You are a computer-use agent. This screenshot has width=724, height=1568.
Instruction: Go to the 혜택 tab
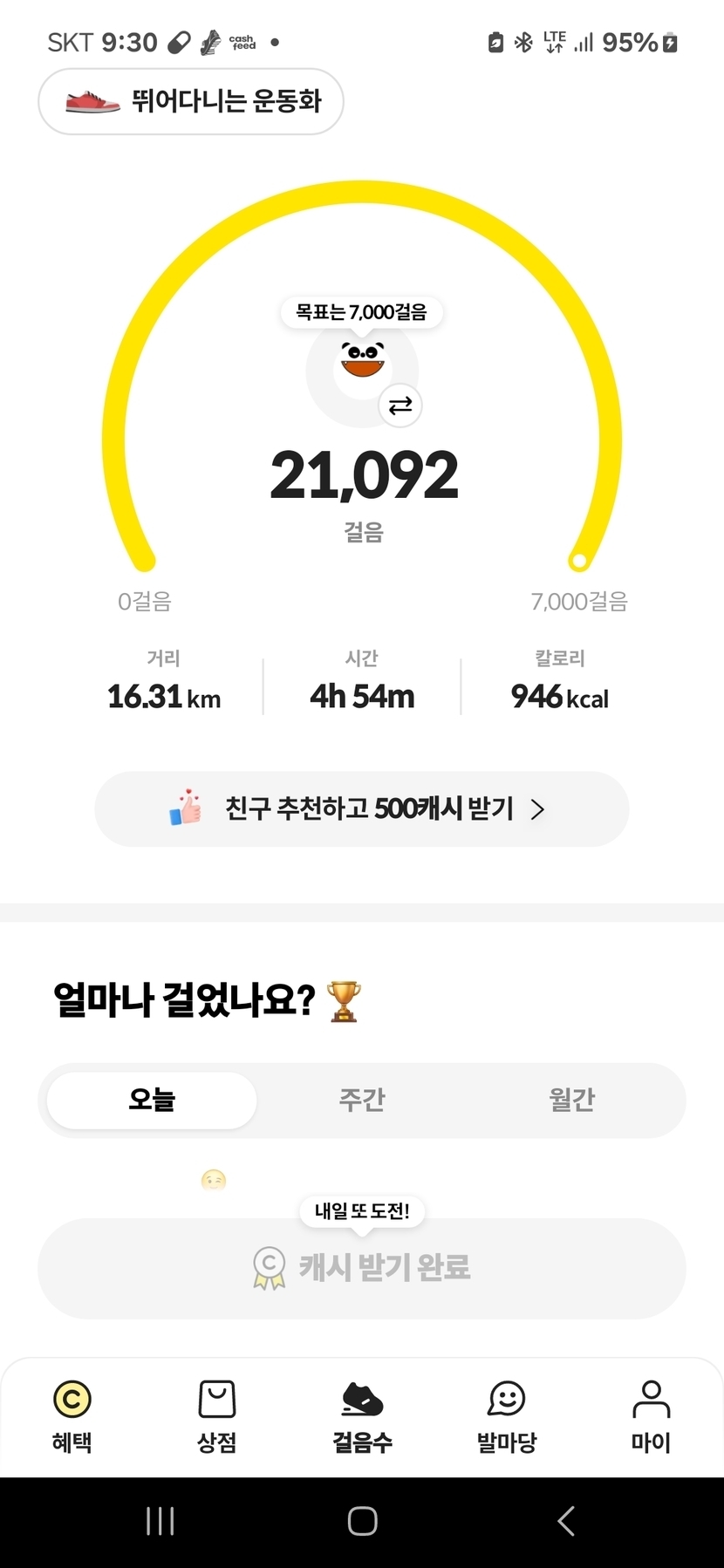pyautogui.click(x=72, y=1416)
